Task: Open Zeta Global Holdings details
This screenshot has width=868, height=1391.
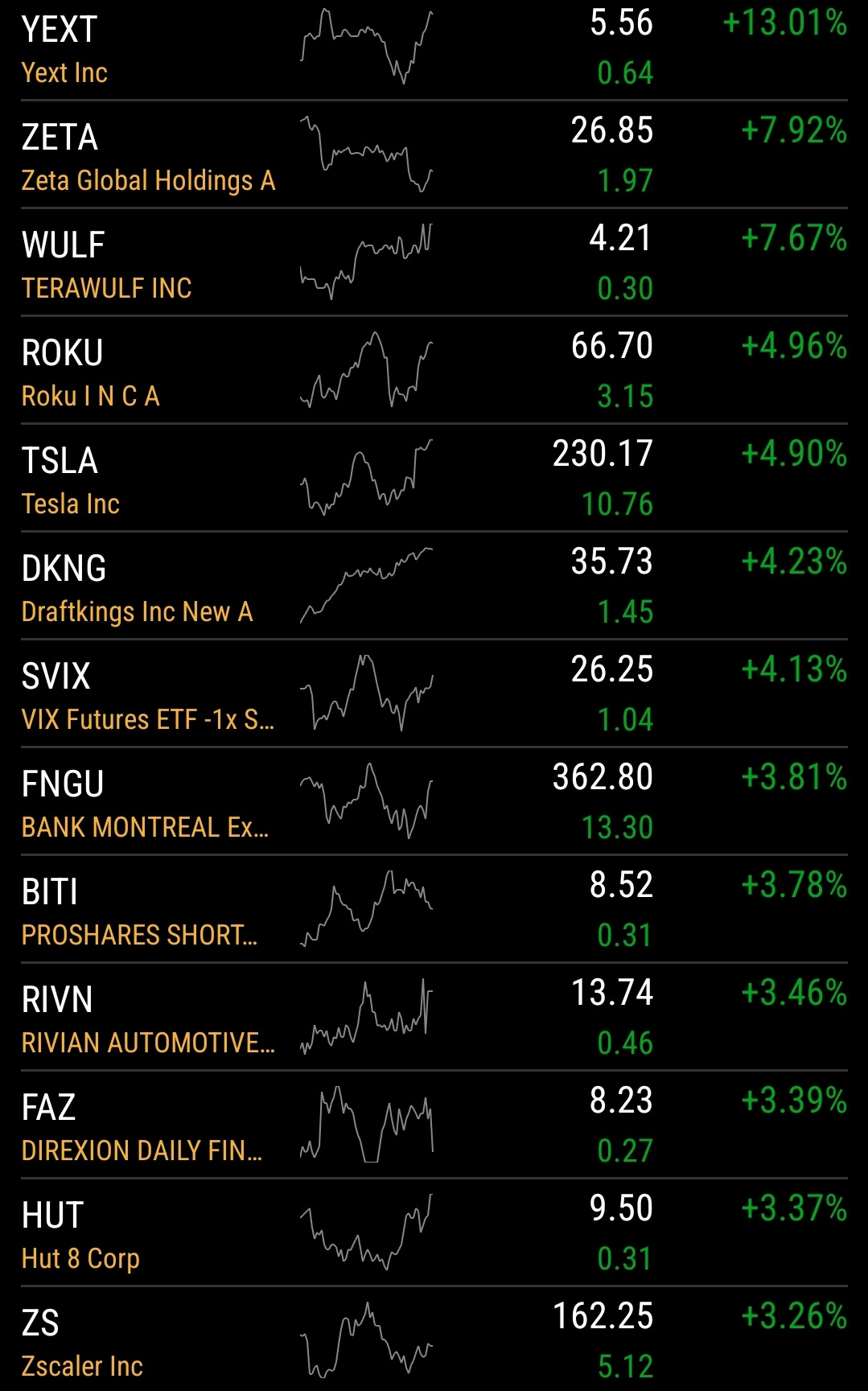Action: coord(434,154)
